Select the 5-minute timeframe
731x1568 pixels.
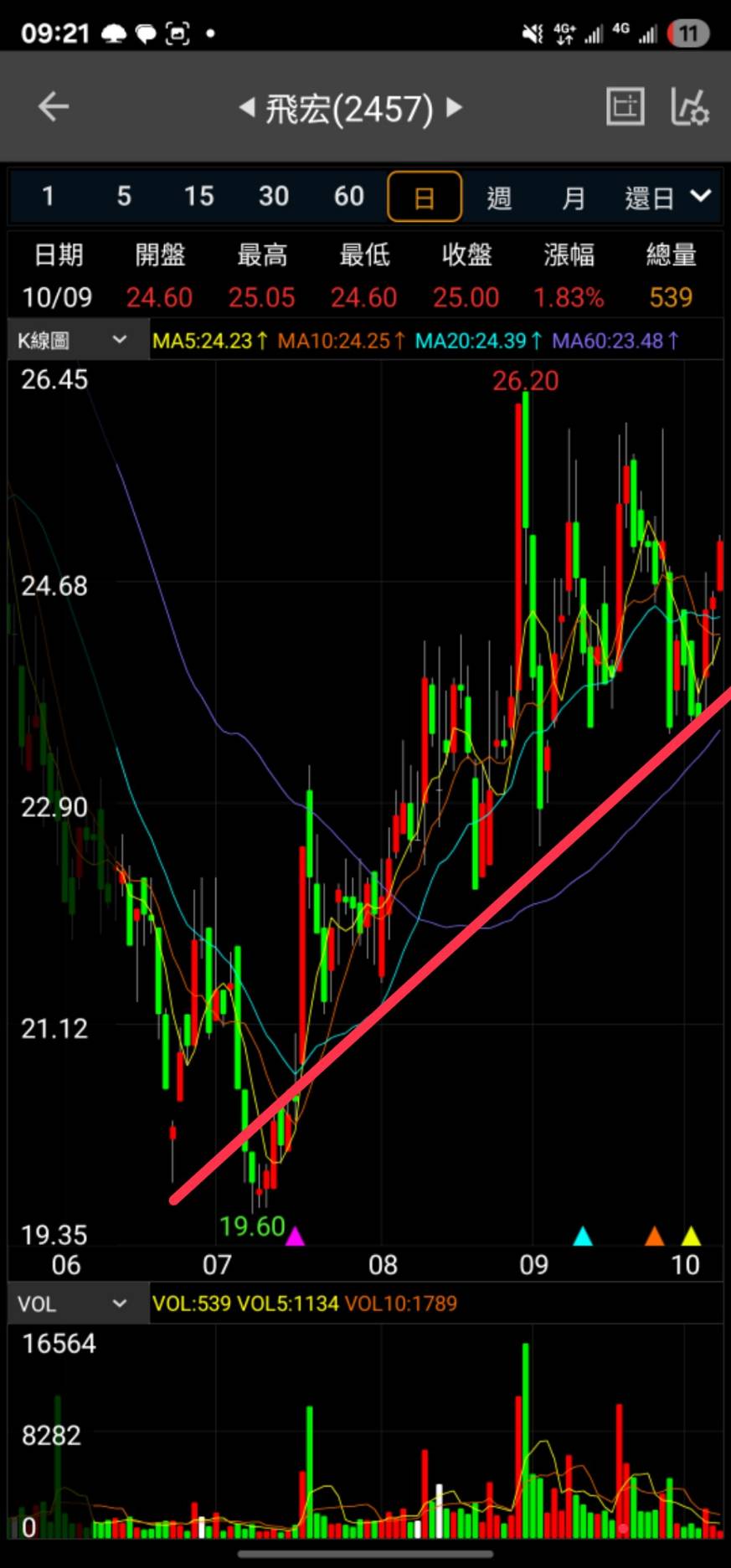point(123,197)
